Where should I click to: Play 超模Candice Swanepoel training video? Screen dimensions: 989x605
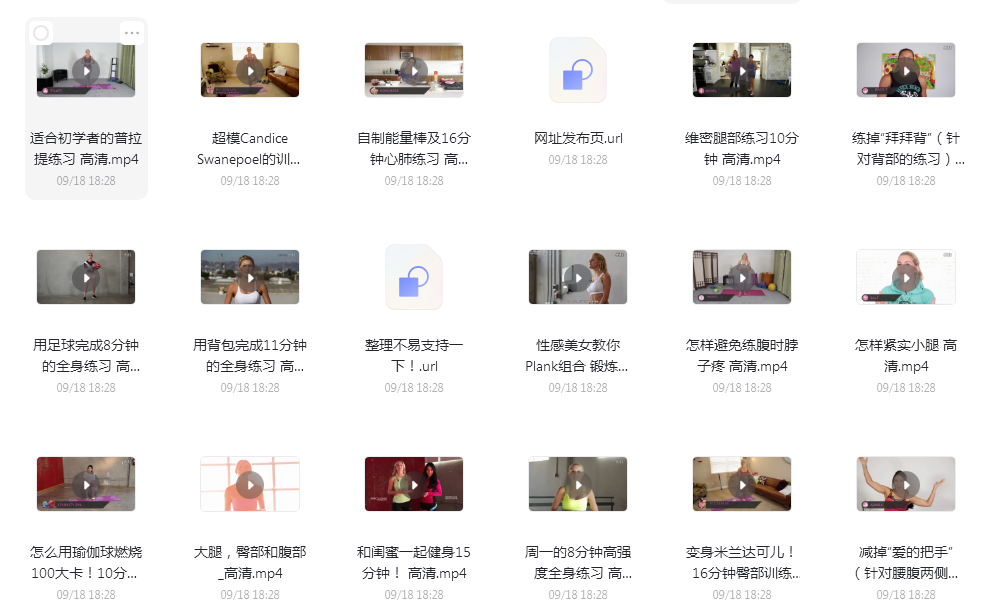coord(250,70)
